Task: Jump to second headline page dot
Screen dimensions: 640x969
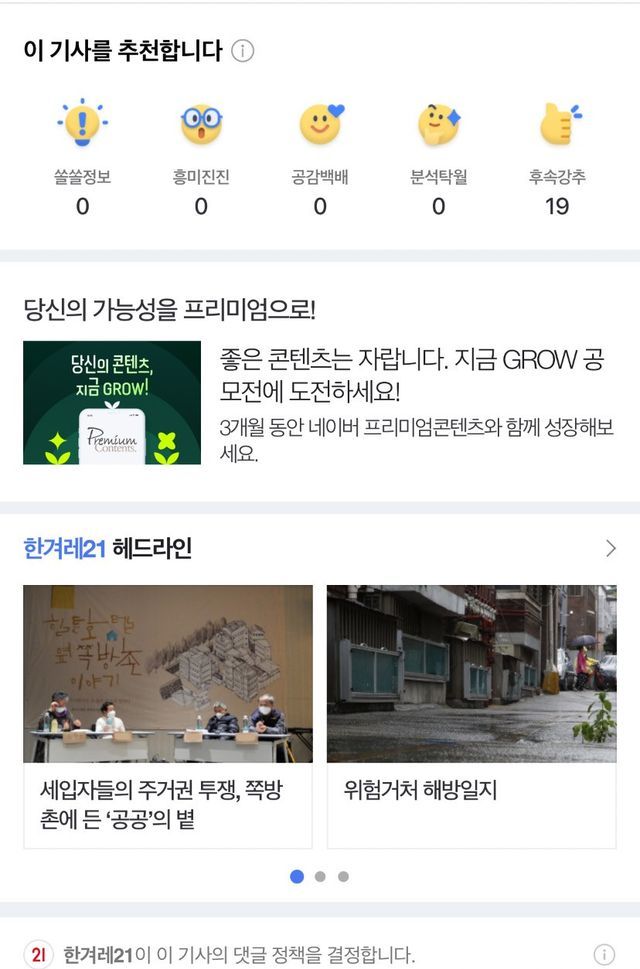Action: (x=320, y=876)
